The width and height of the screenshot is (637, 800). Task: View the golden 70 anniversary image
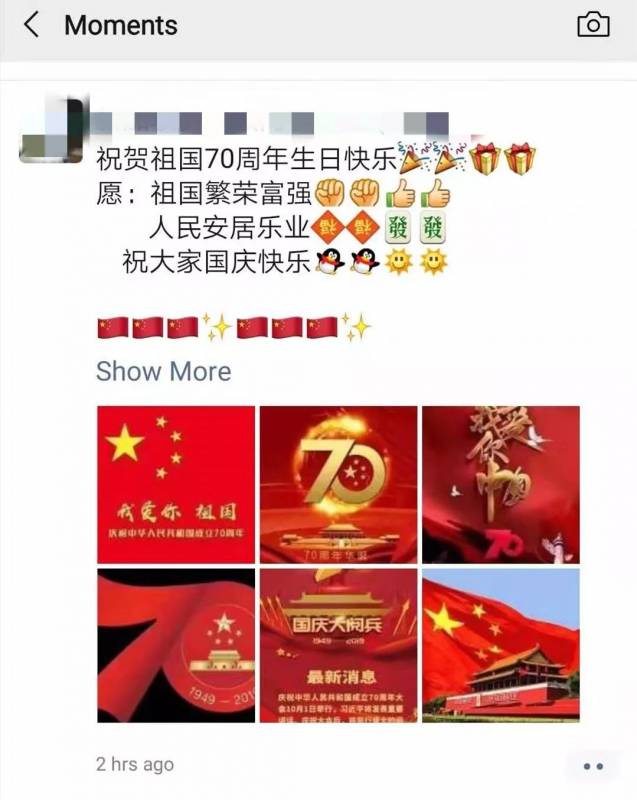[x=338, y=484]
